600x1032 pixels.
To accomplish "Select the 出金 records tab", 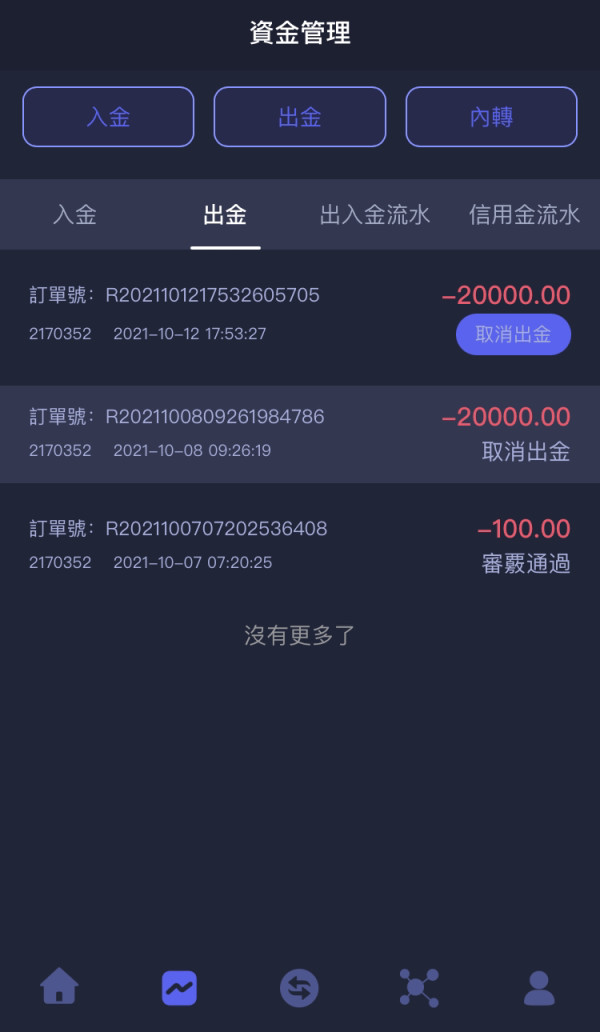I will [225, 215].
